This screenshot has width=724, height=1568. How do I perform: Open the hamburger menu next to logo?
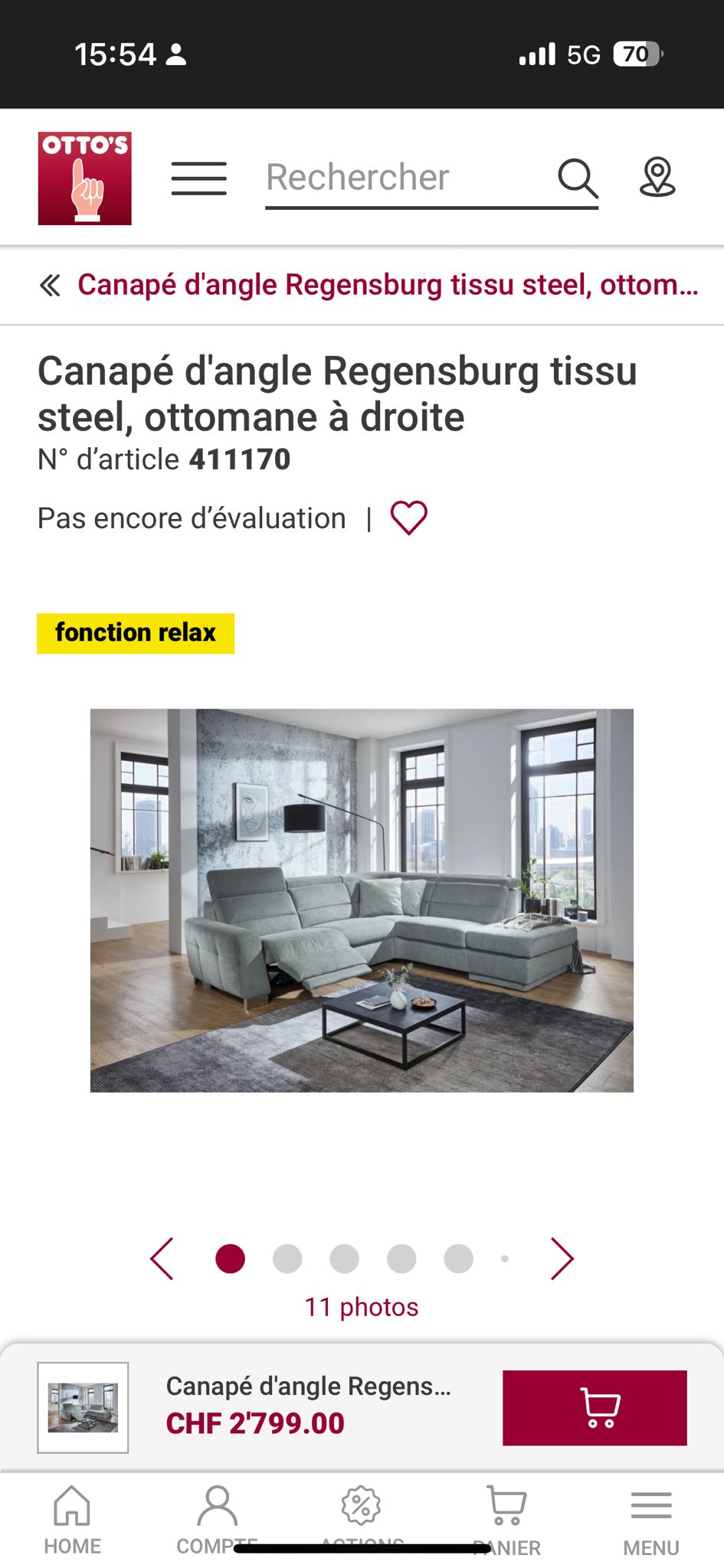coord(198,178)
